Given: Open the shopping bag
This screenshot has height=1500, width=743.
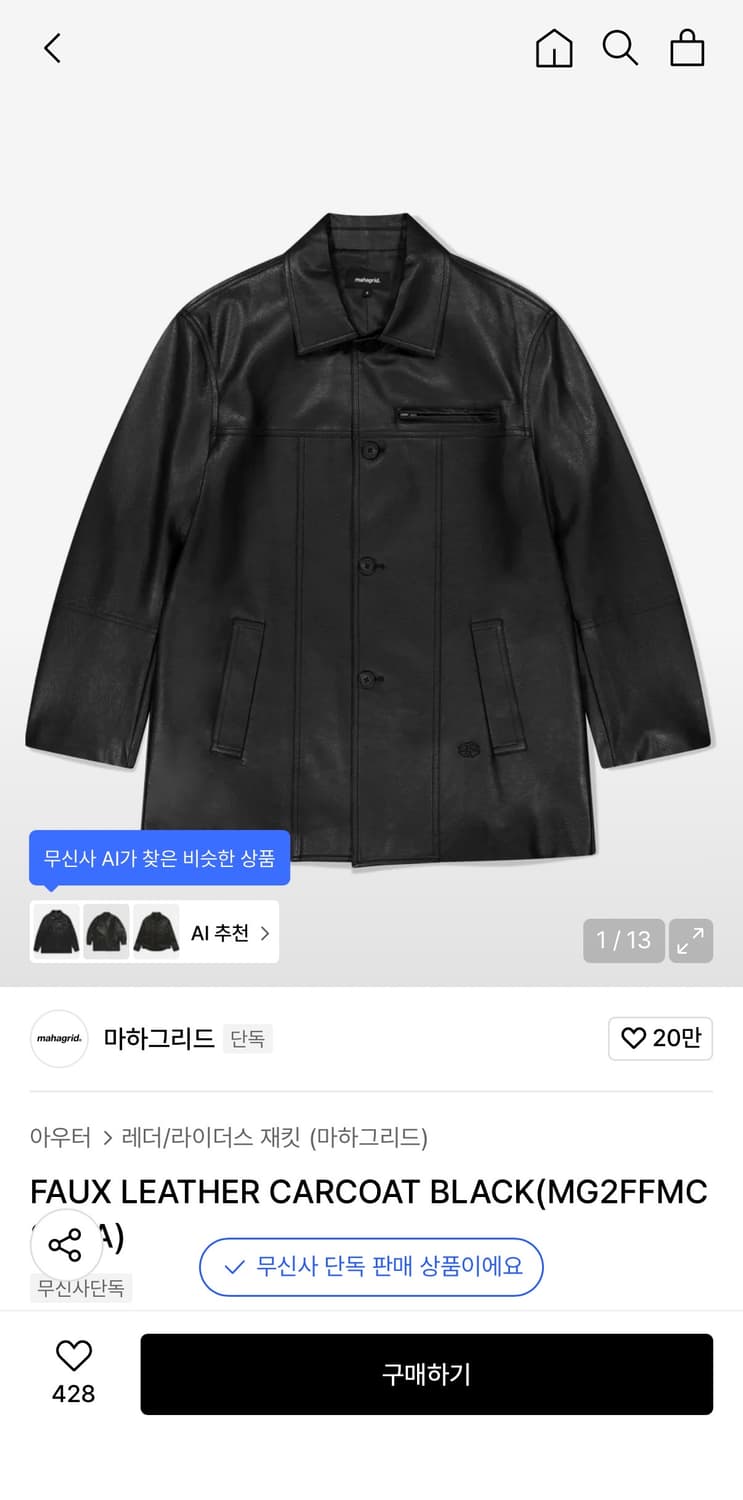Looking at the screenshot, I should (687, 47).
